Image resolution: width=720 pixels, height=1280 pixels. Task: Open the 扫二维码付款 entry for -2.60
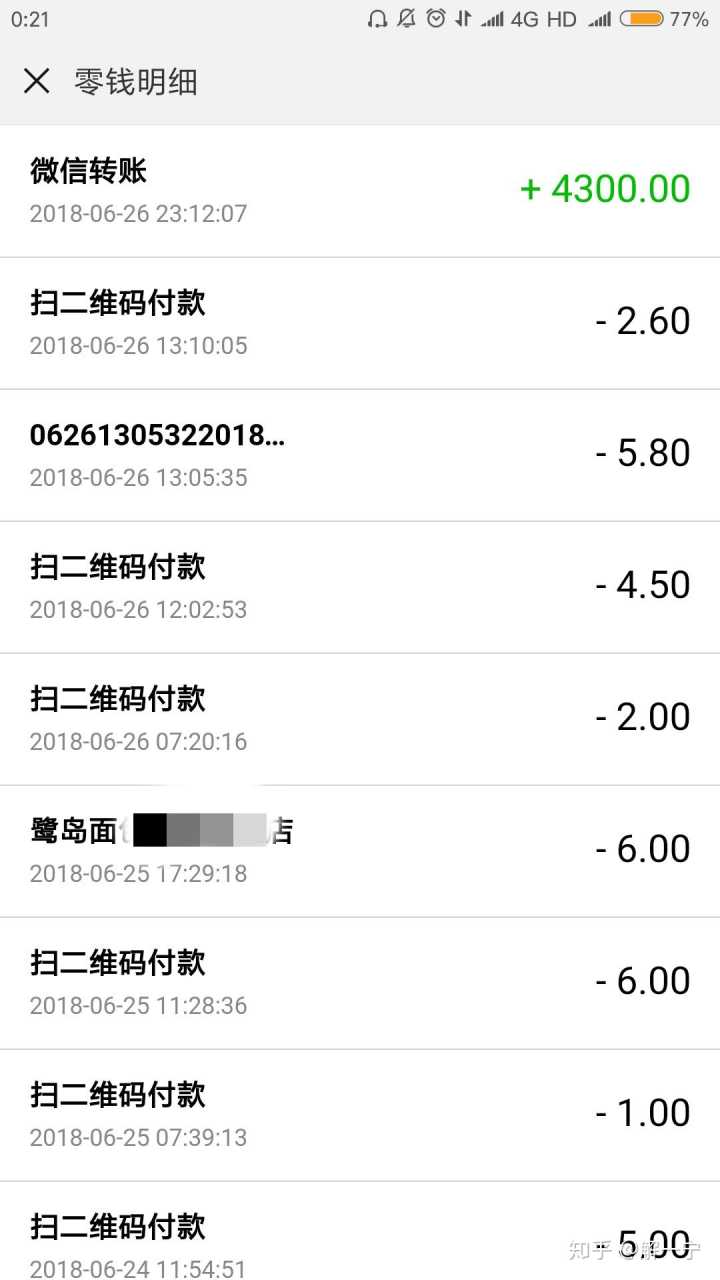click(360, 323)
